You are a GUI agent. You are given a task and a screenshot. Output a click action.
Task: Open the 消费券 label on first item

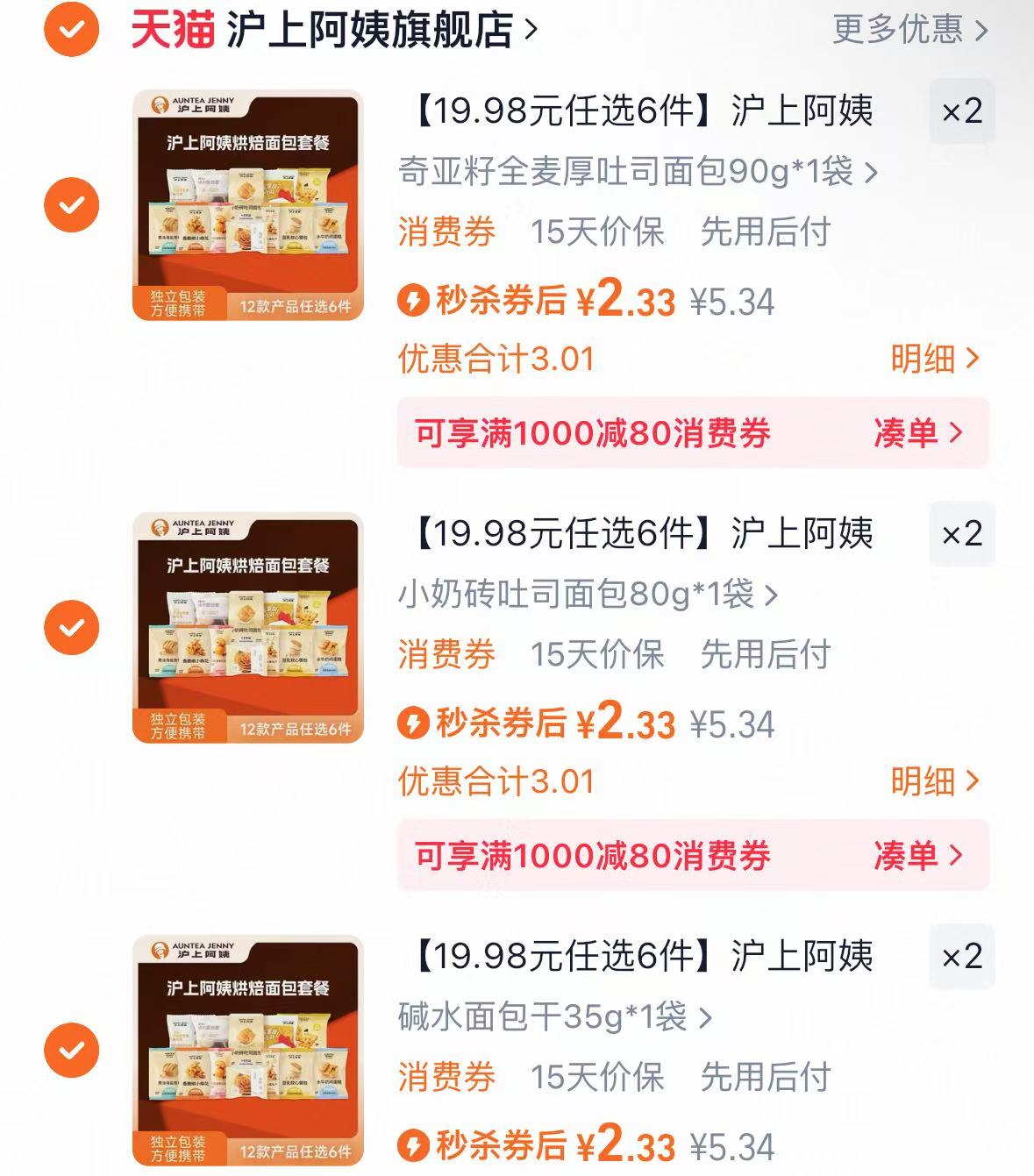(x=447, y=229)
